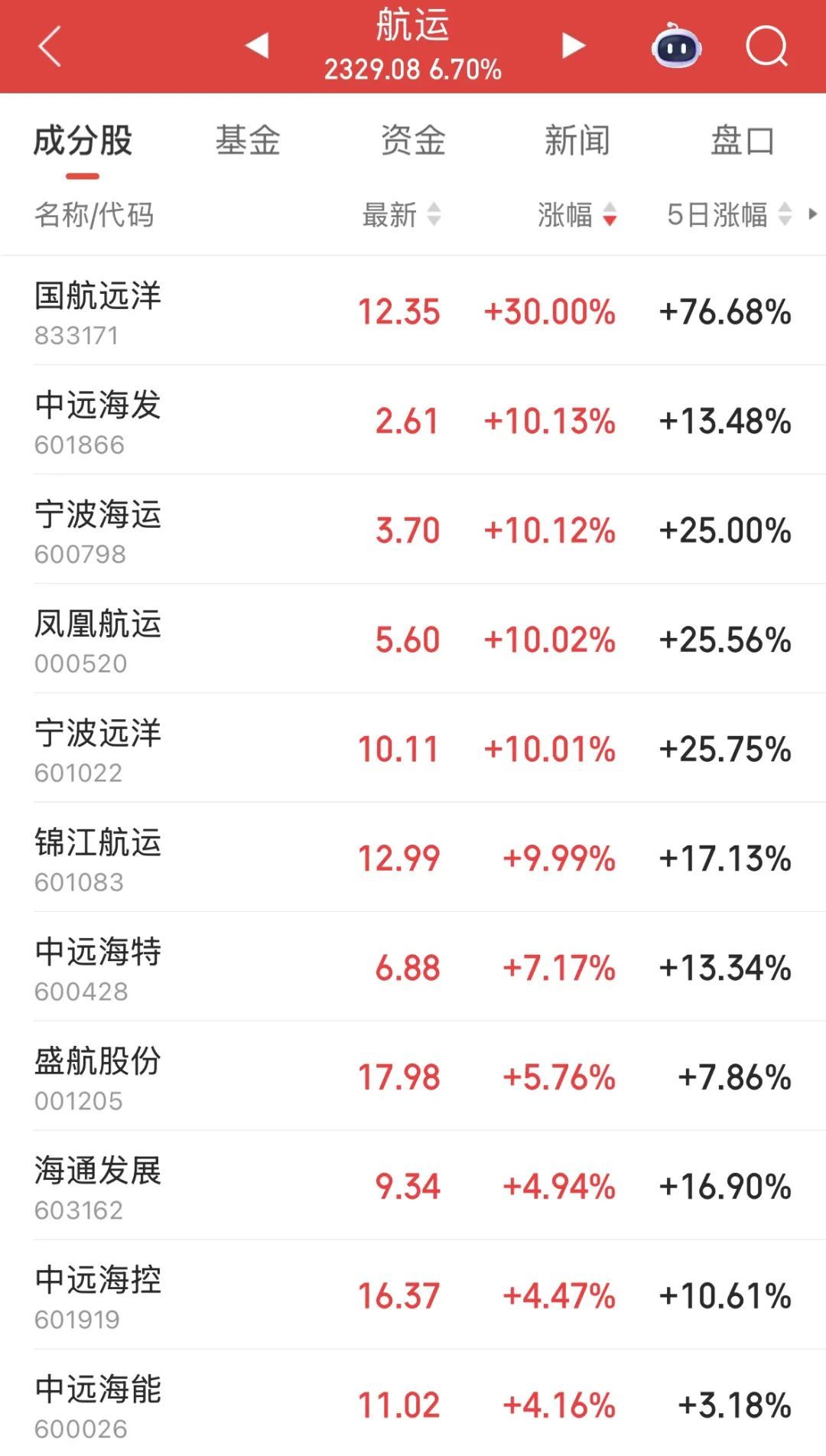The image size is (826, 1456).
Task: Open the 中远海控 stock row
Action: (98, 1296)
